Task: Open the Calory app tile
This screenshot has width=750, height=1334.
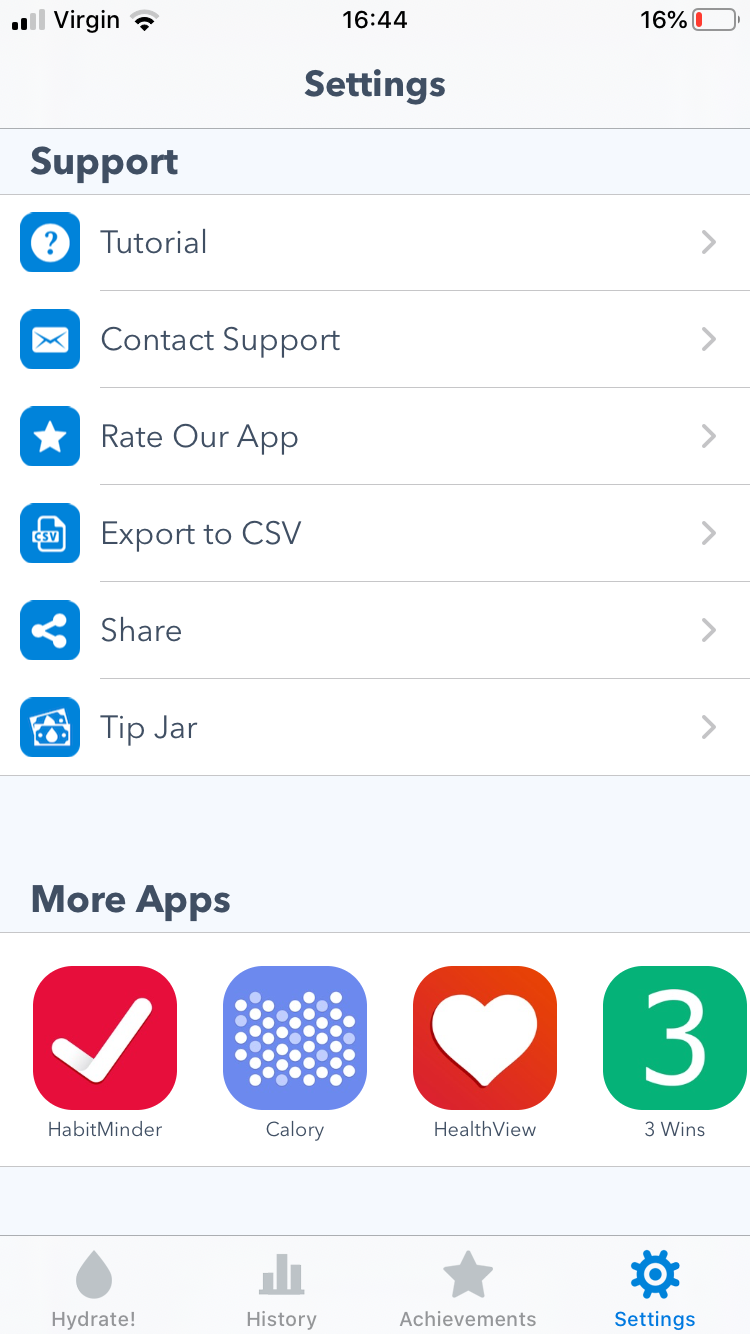Action: pyautogui.click(x=295, y=1038)
